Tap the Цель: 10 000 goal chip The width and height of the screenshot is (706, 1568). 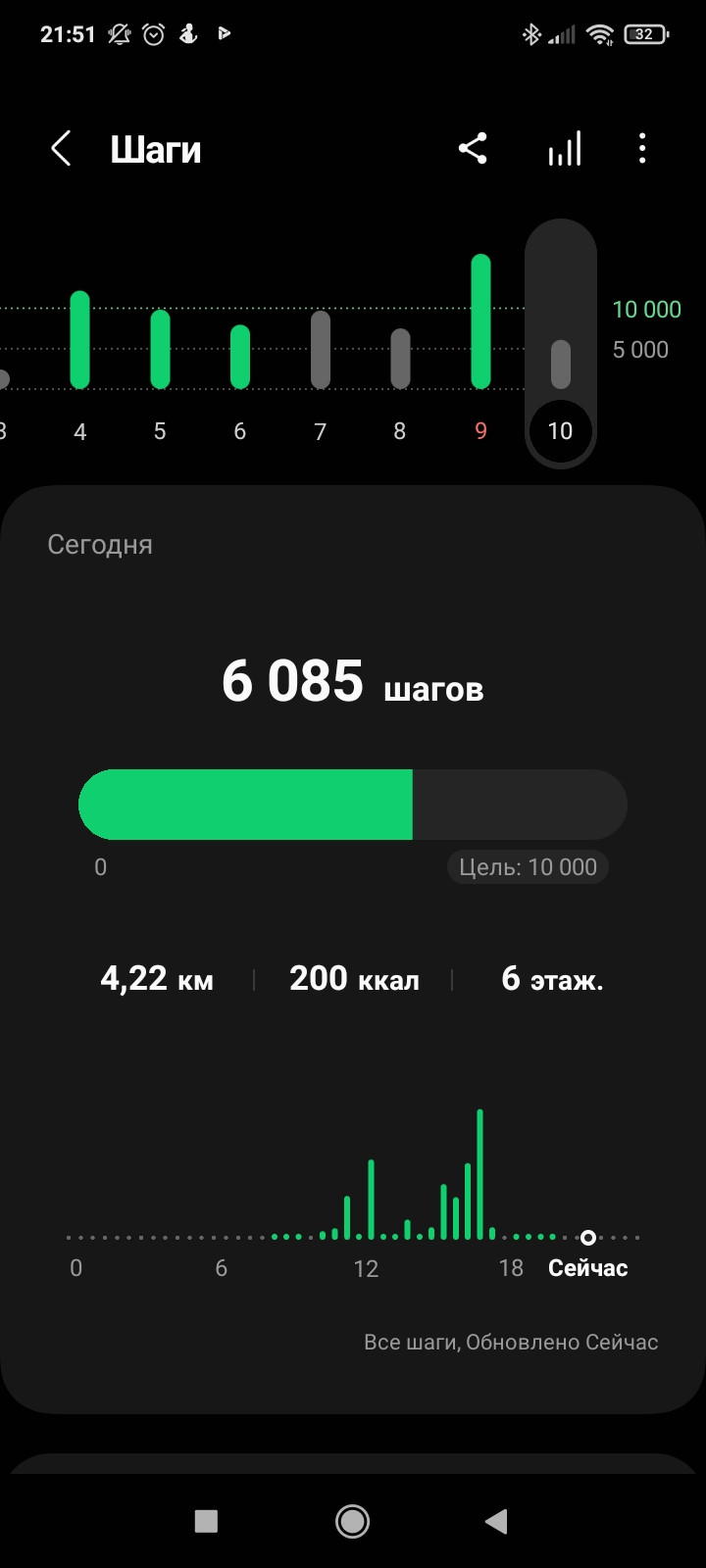[528, 867]
